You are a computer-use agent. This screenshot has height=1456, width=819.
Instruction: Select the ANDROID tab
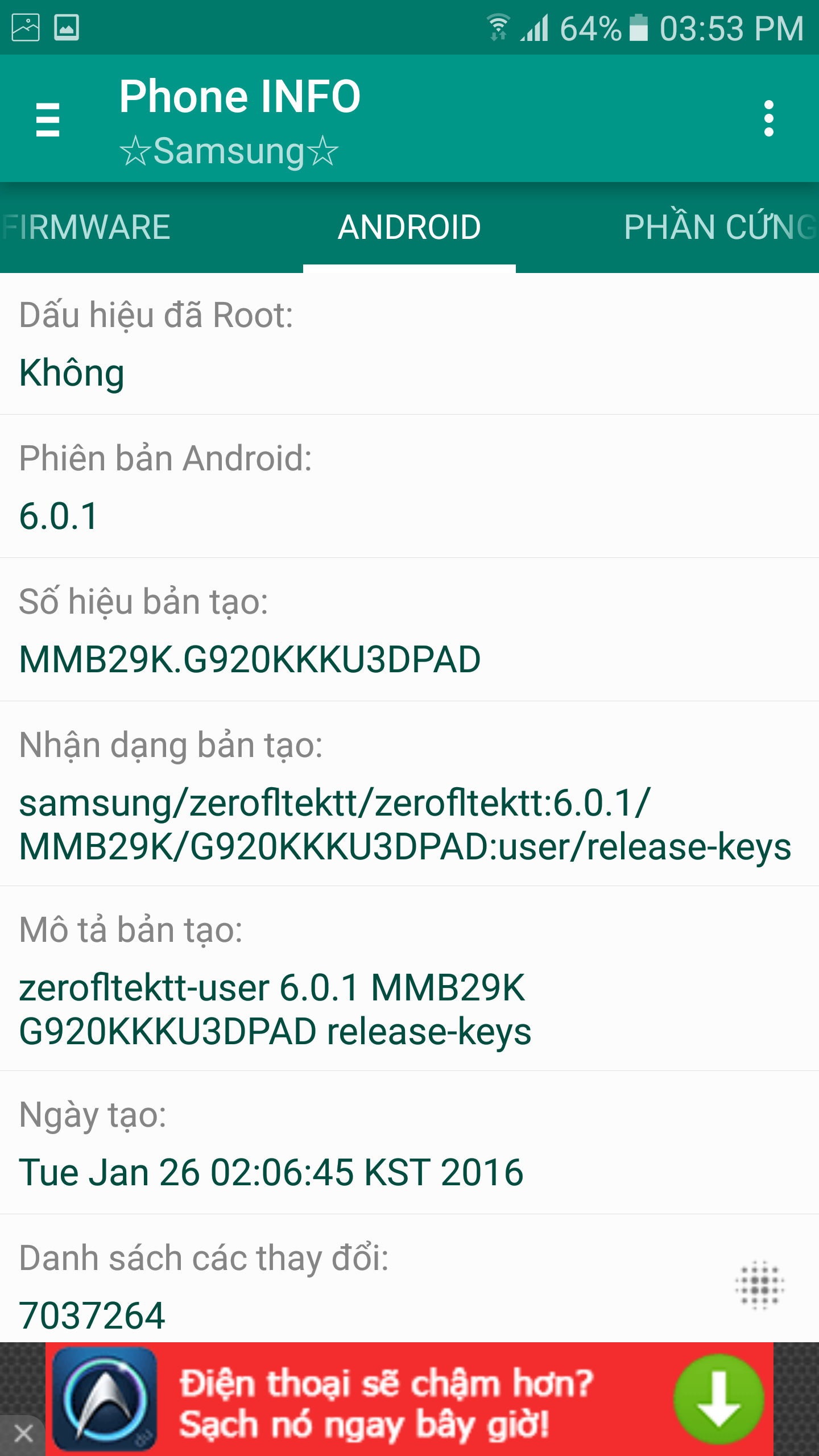409,227
